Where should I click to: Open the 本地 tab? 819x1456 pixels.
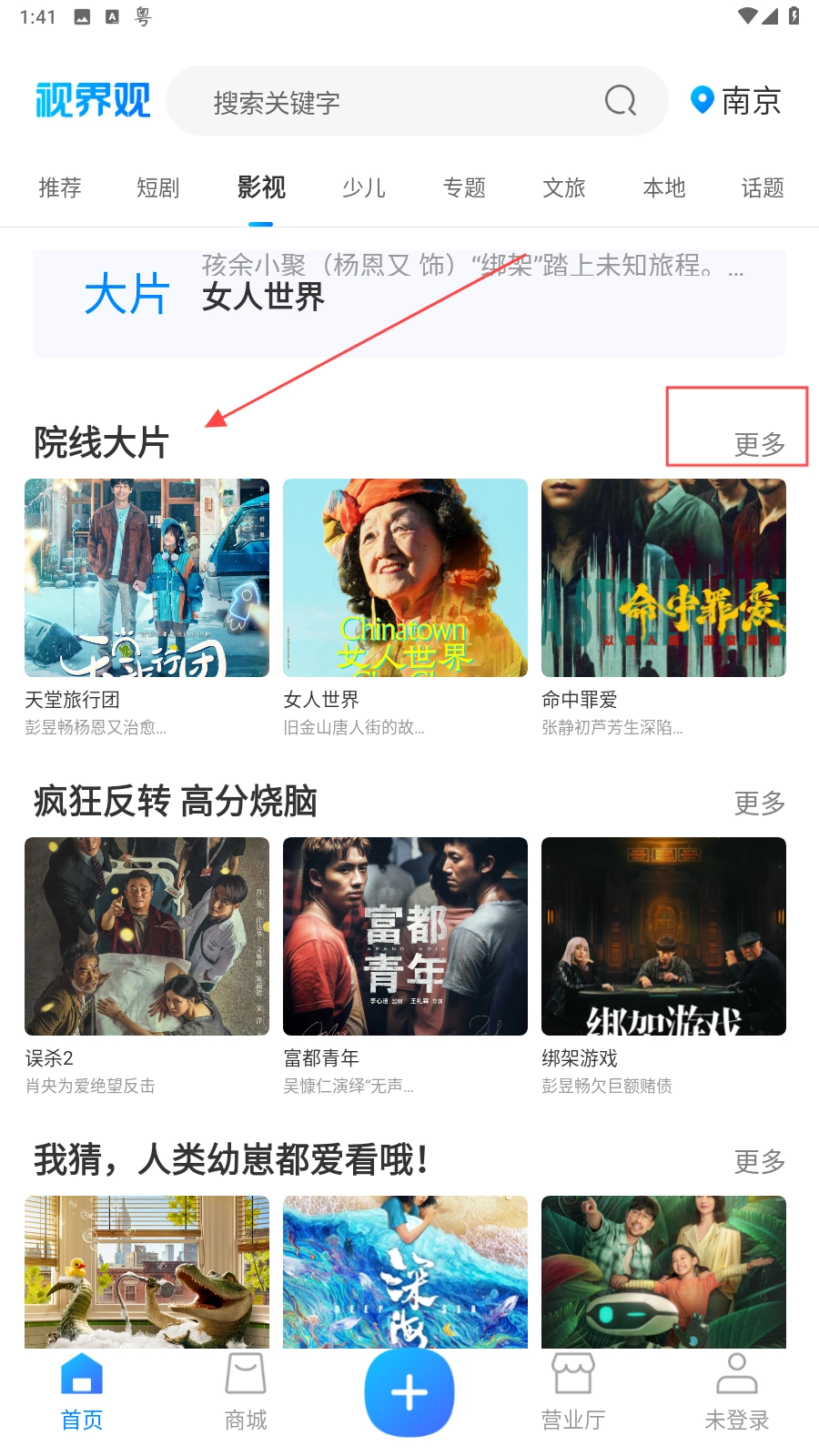(664, 187)
